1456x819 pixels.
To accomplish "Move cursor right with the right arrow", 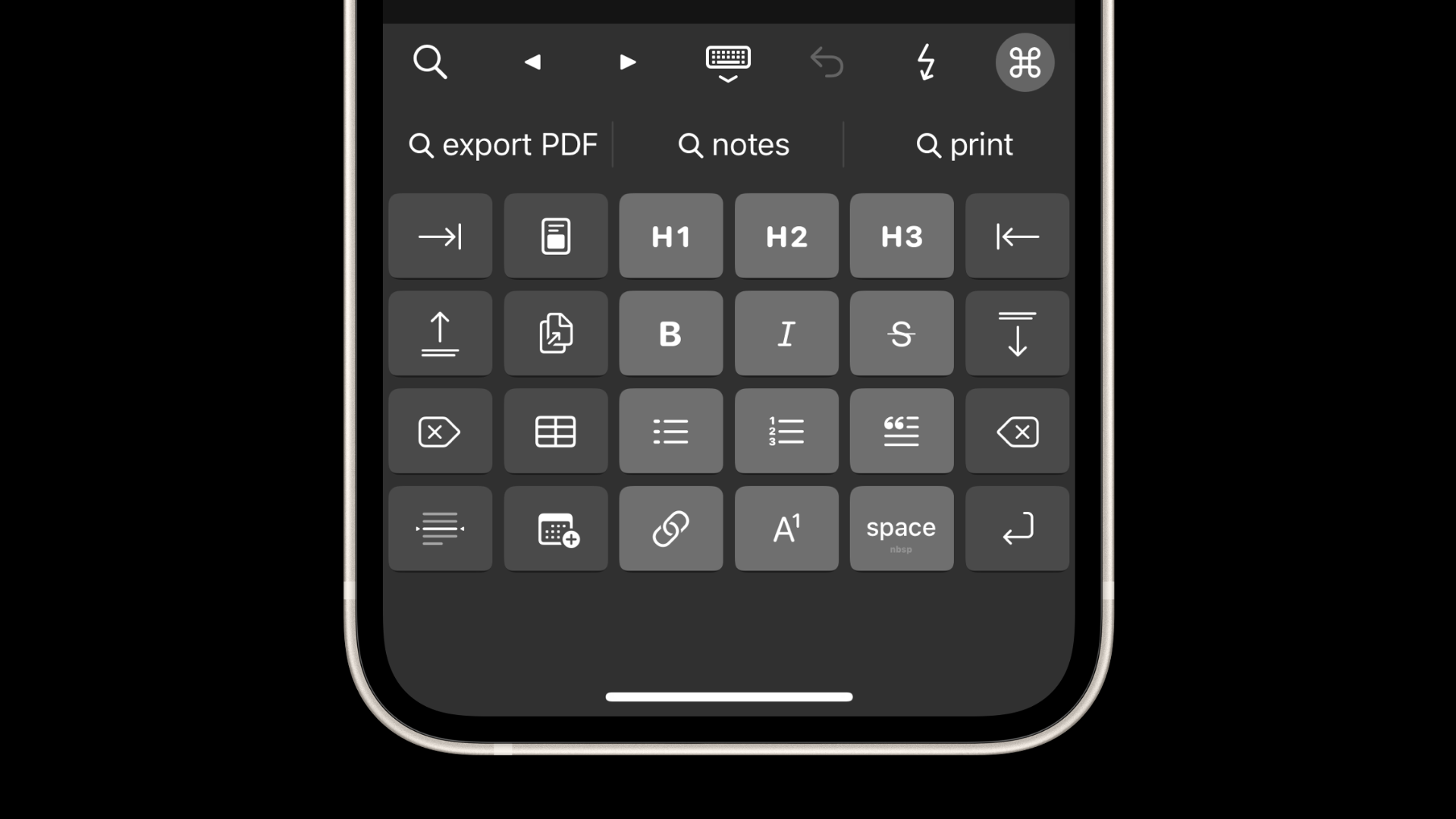I will tap(627, 62).
